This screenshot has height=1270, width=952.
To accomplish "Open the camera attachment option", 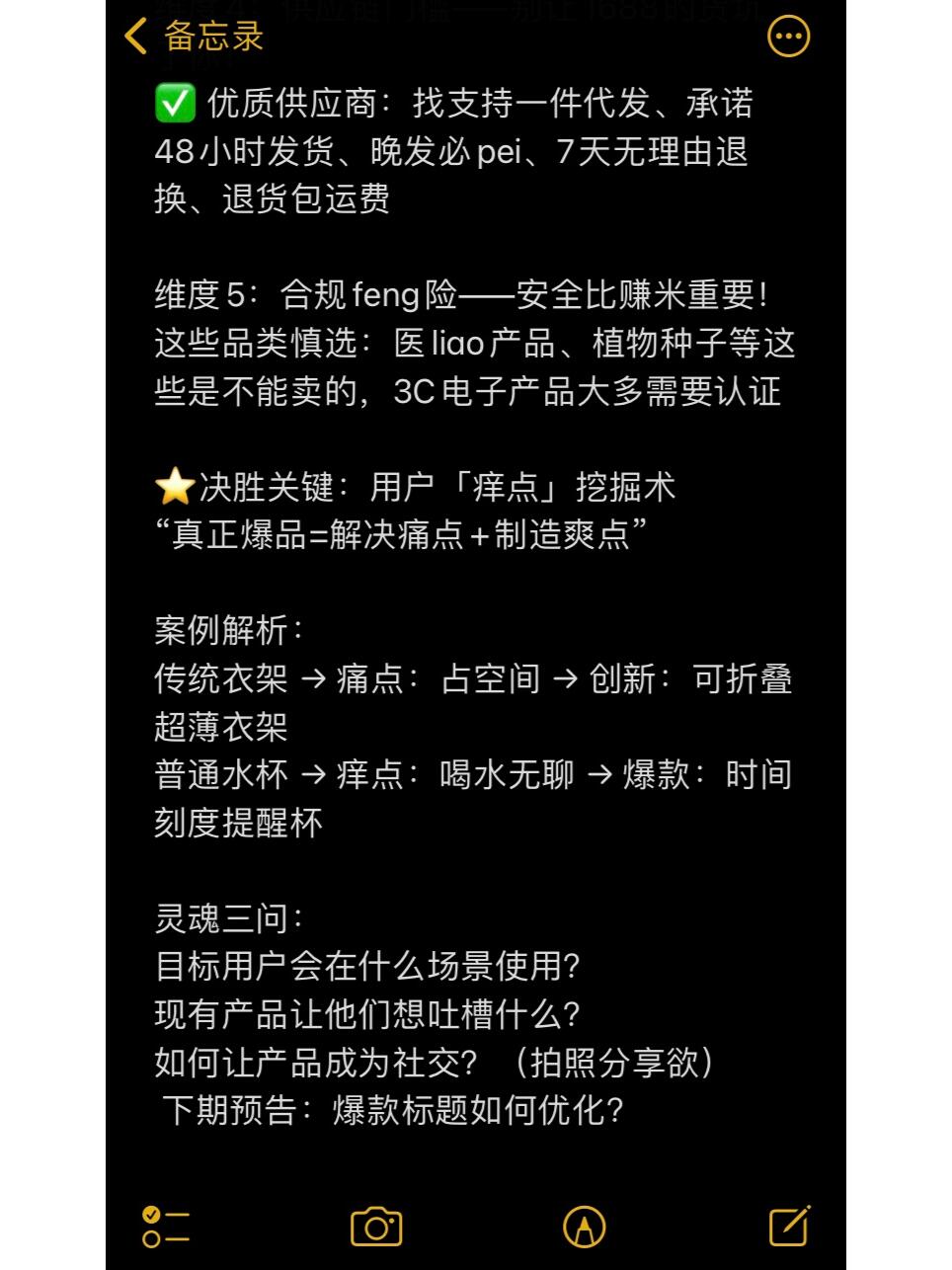I will click(x=376, y=1227).
